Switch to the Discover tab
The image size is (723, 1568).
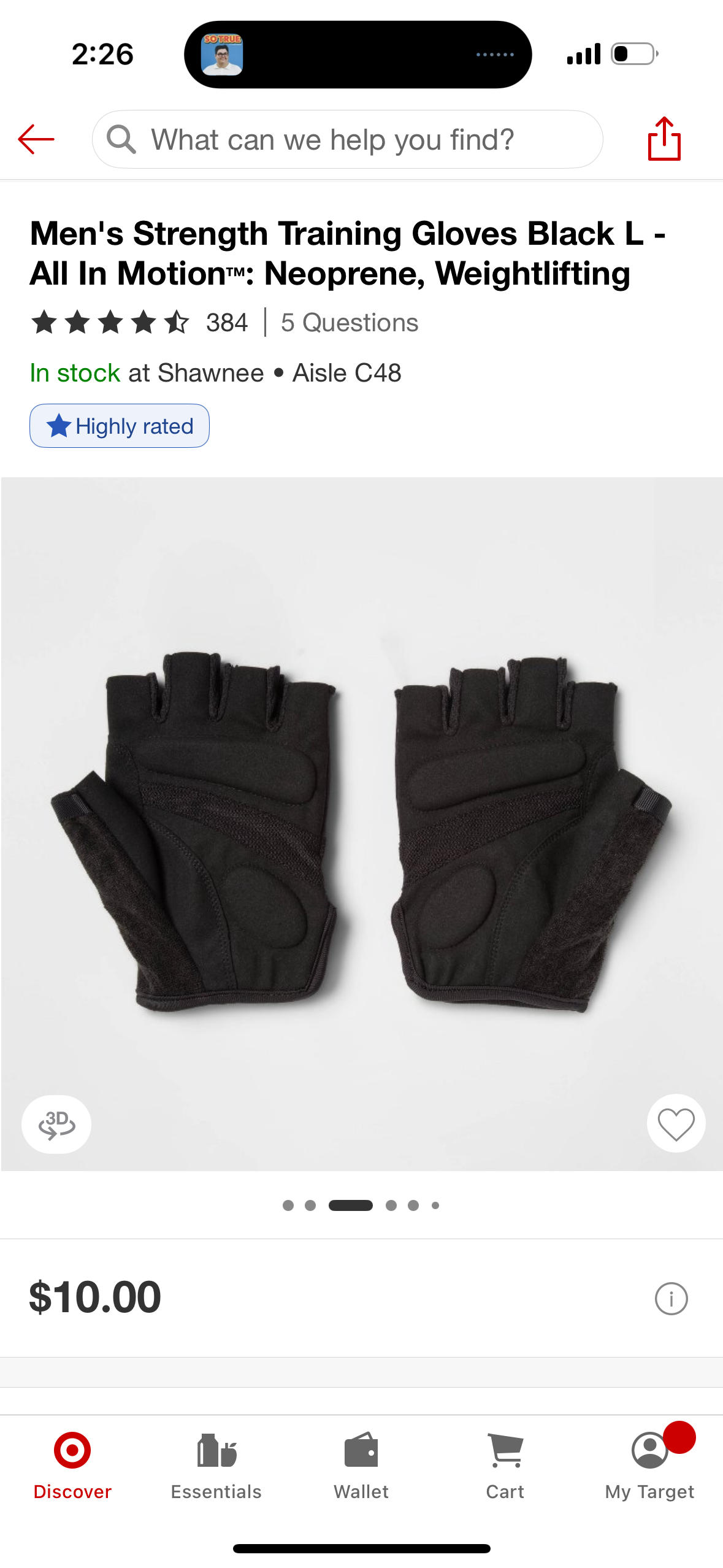(x=72, y=1465)
